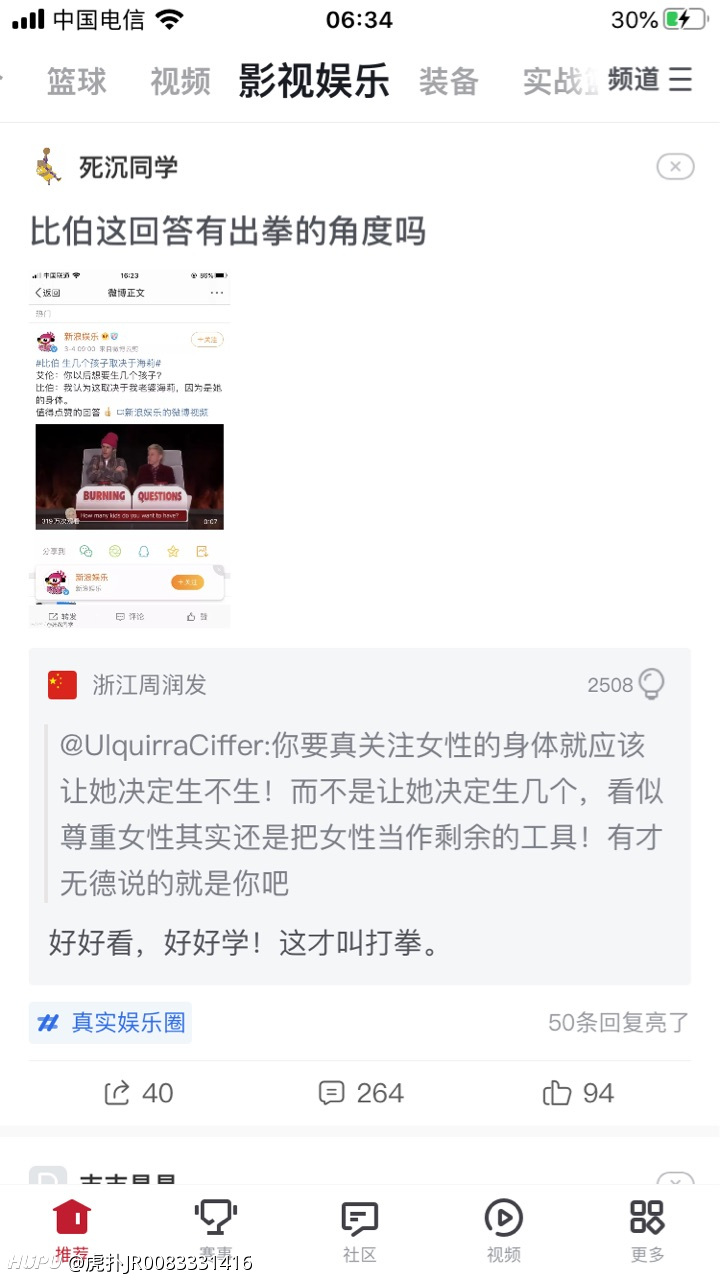Open the 更多 tab
Image resolution: width=720 pixels, height=1280 pixels.
click(647, 1232)
